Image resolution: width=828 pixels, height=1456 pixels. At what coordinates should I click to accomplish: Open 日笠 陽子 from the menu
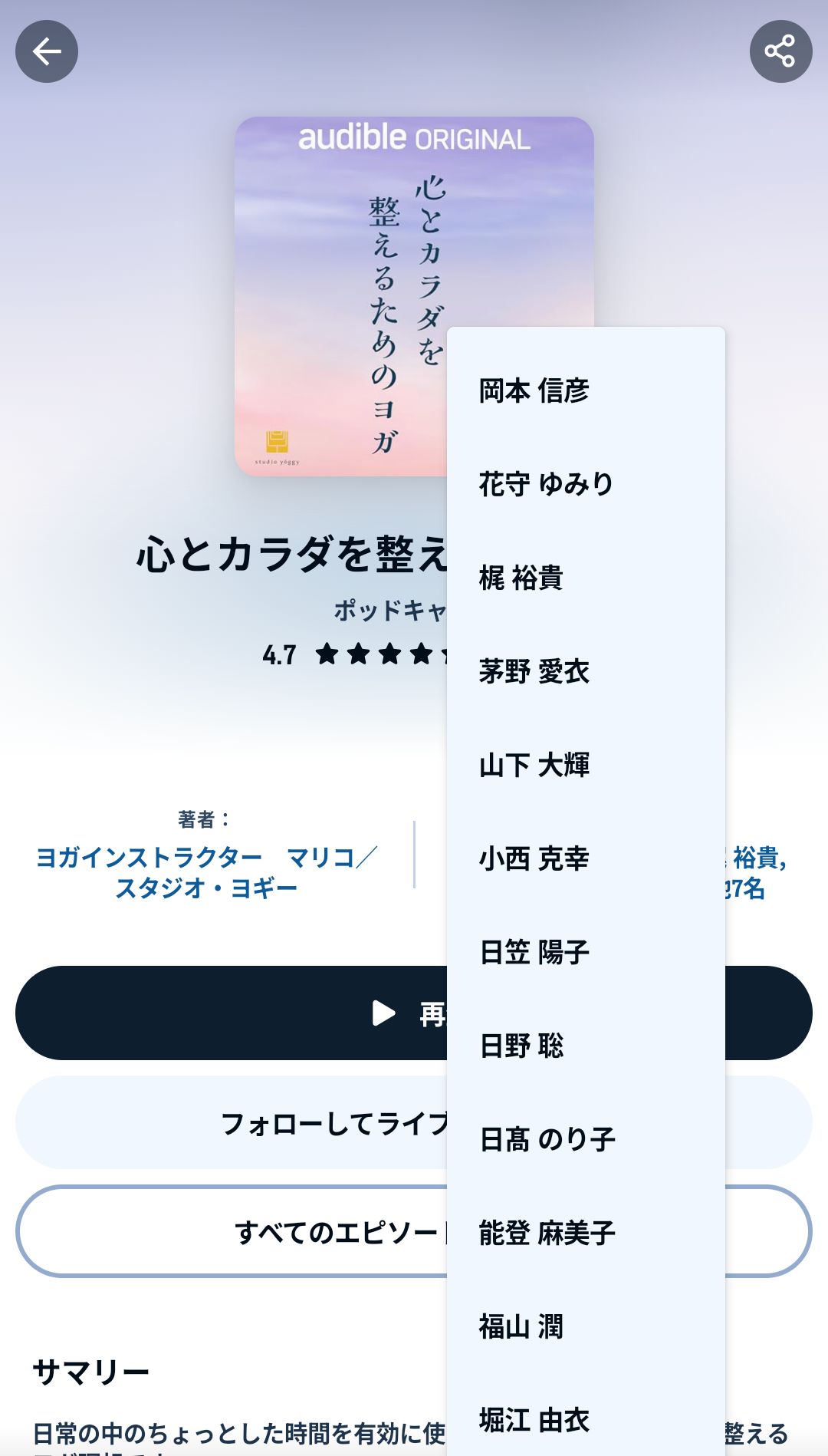point(534,952)
